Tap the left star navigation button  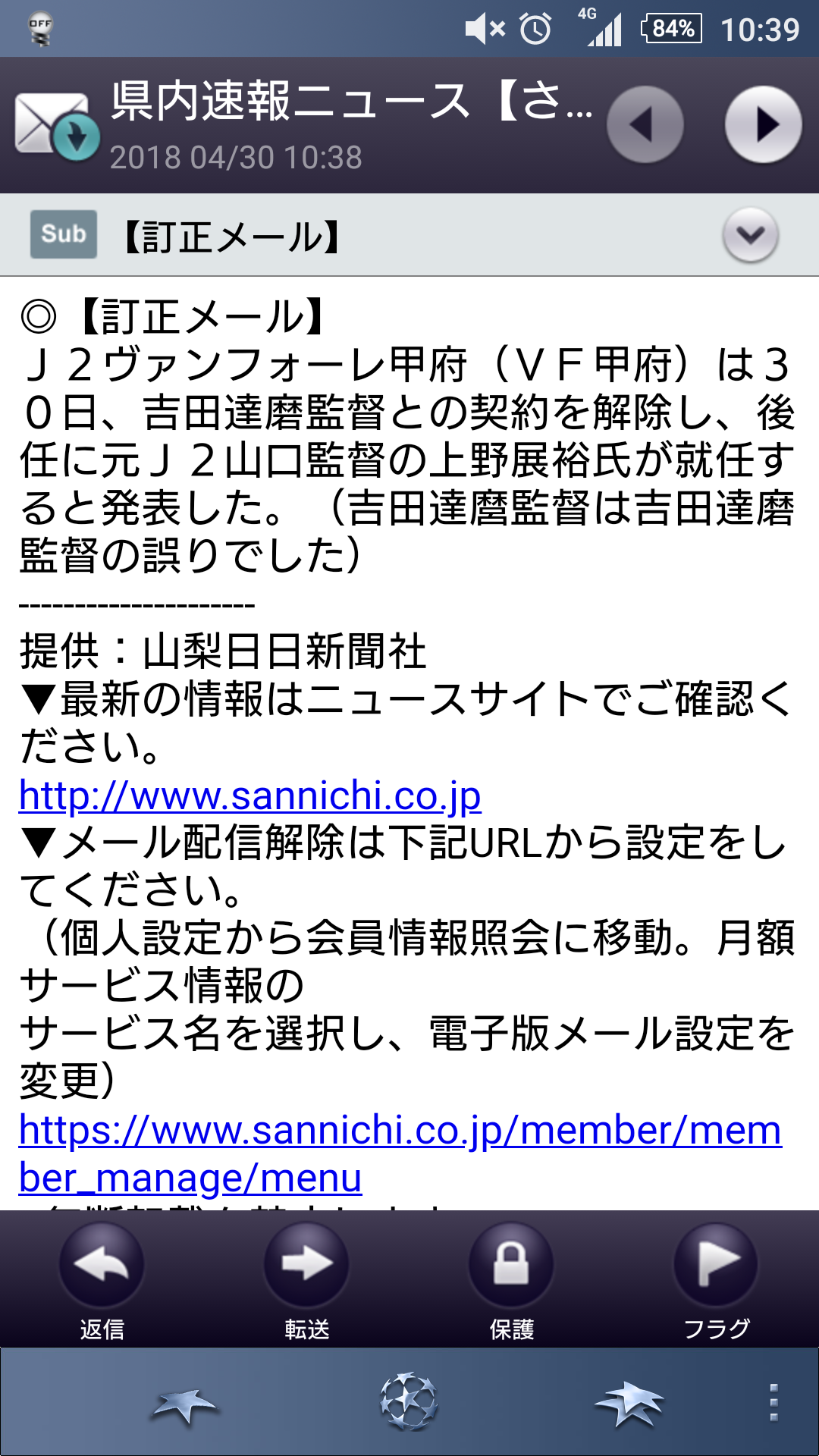coord(184,1406)
